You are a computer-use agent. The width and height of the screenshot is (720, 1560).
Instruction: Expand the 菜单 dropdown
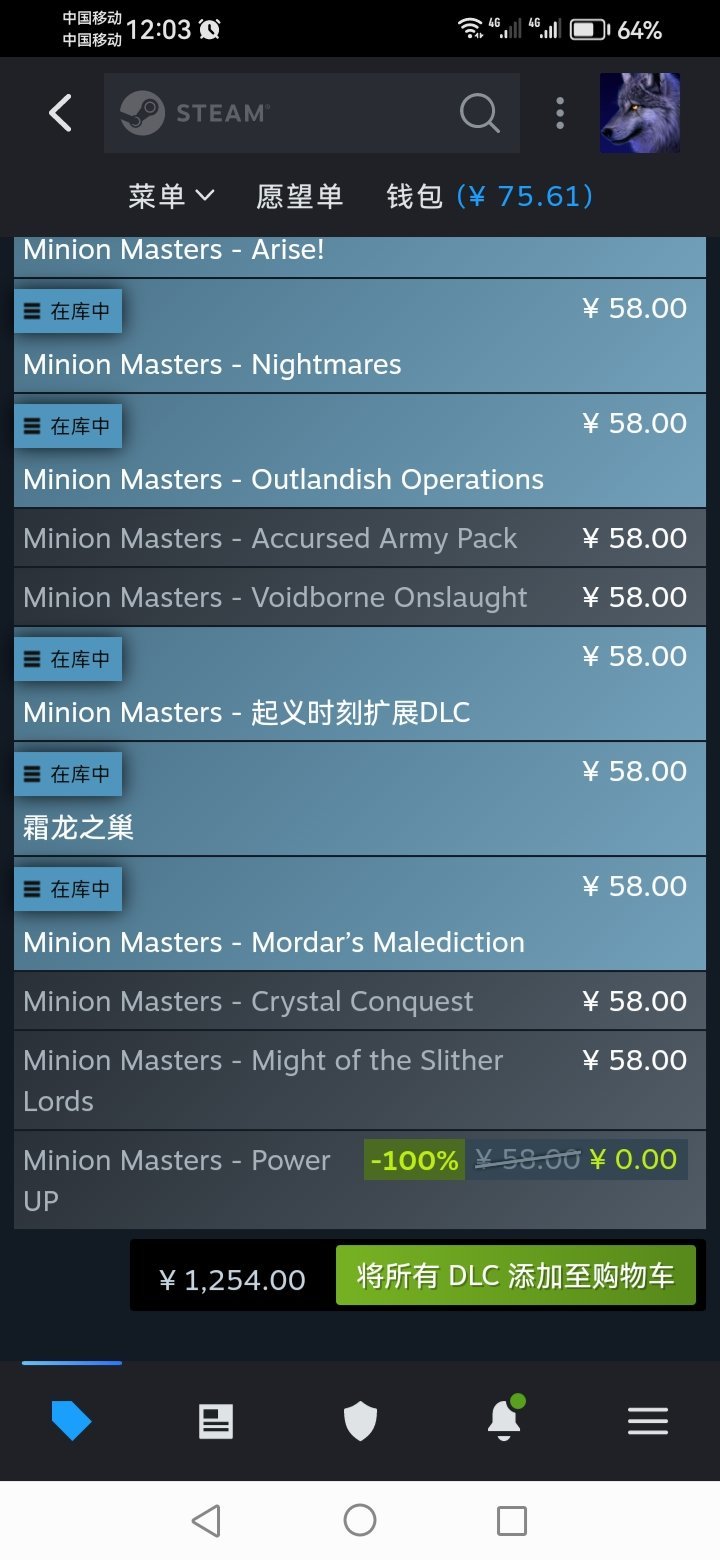(171, 196)
